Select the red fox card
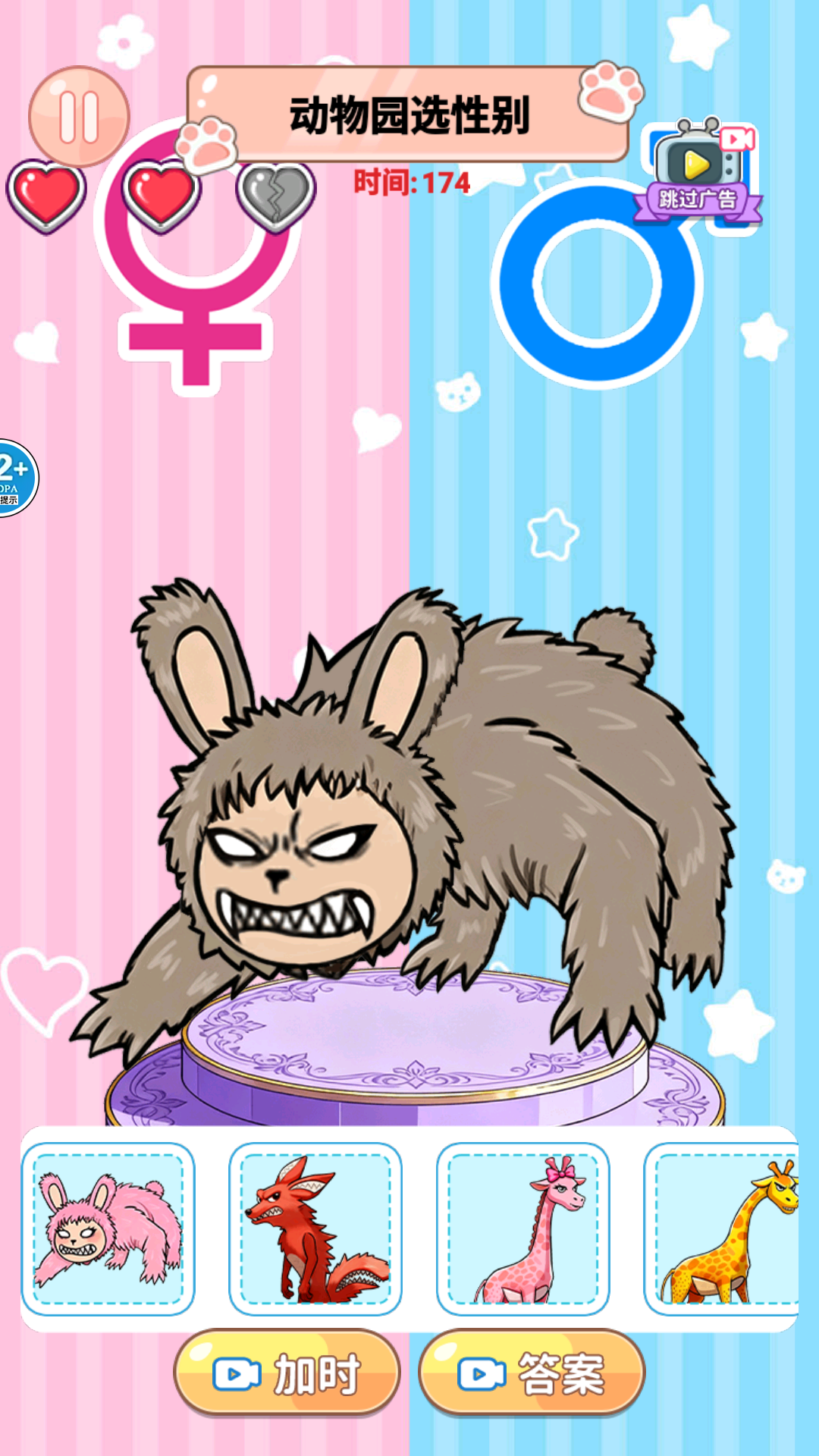 (x=315, y=1228)
